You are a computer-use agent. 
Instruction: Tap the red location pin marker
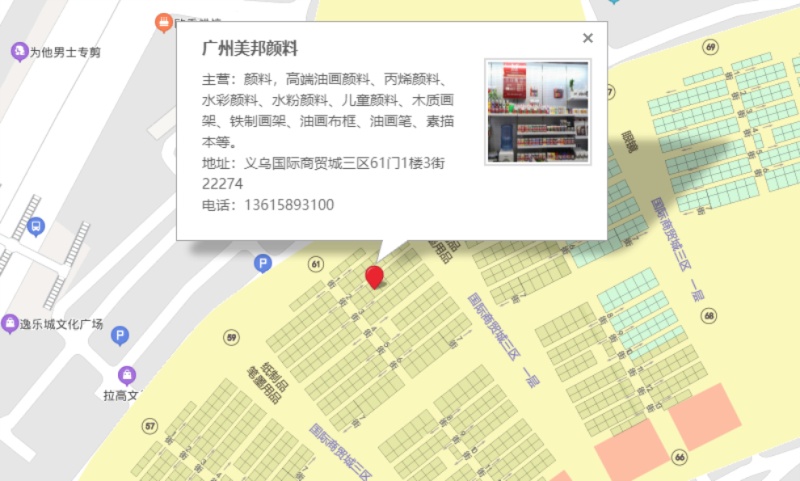374,277
